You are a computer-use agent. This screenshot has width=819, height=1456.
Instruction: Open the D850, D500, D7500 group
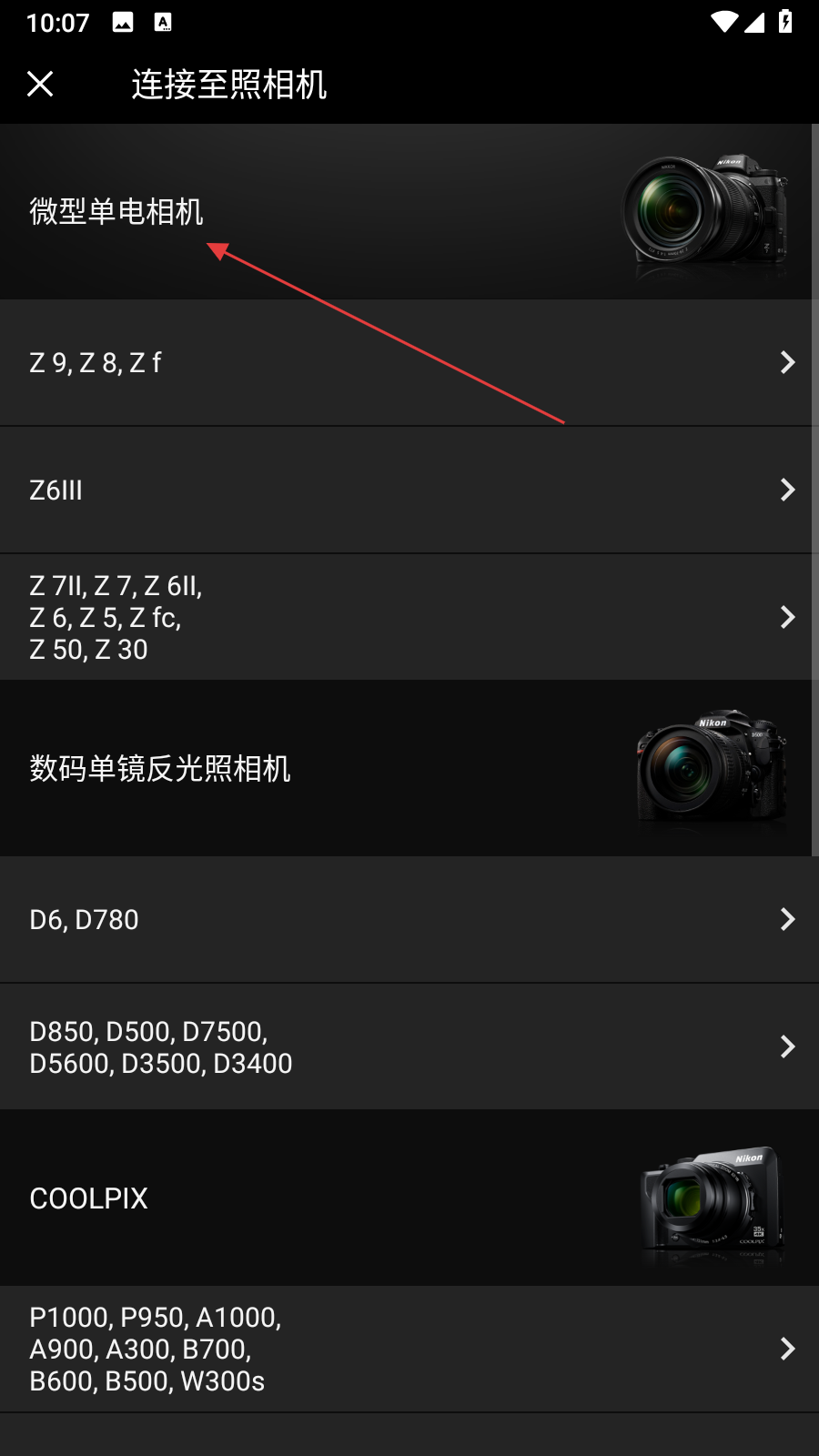tap(409, 1047)
